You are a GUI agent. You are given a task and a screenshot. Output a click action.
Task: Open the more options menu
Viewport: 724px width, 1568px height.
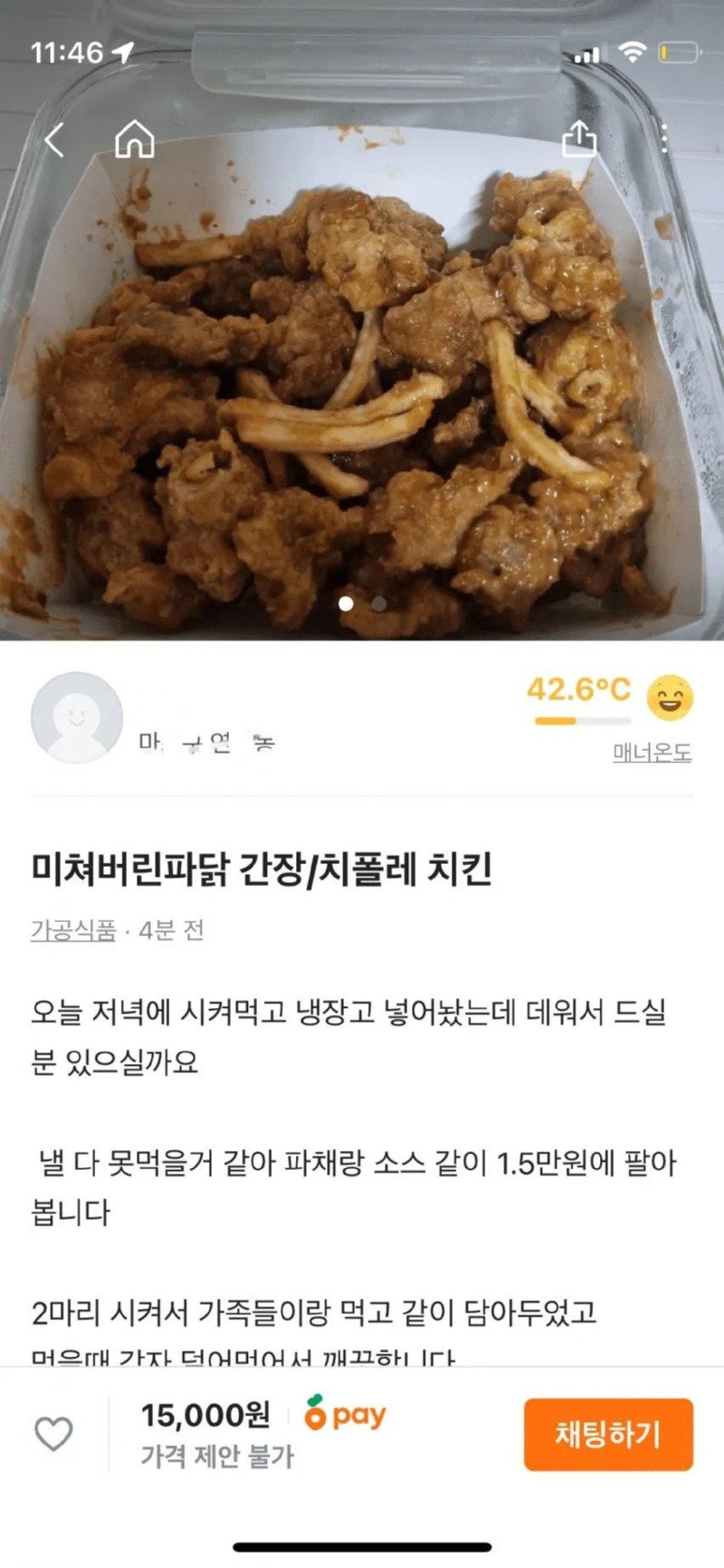point(666,138)
